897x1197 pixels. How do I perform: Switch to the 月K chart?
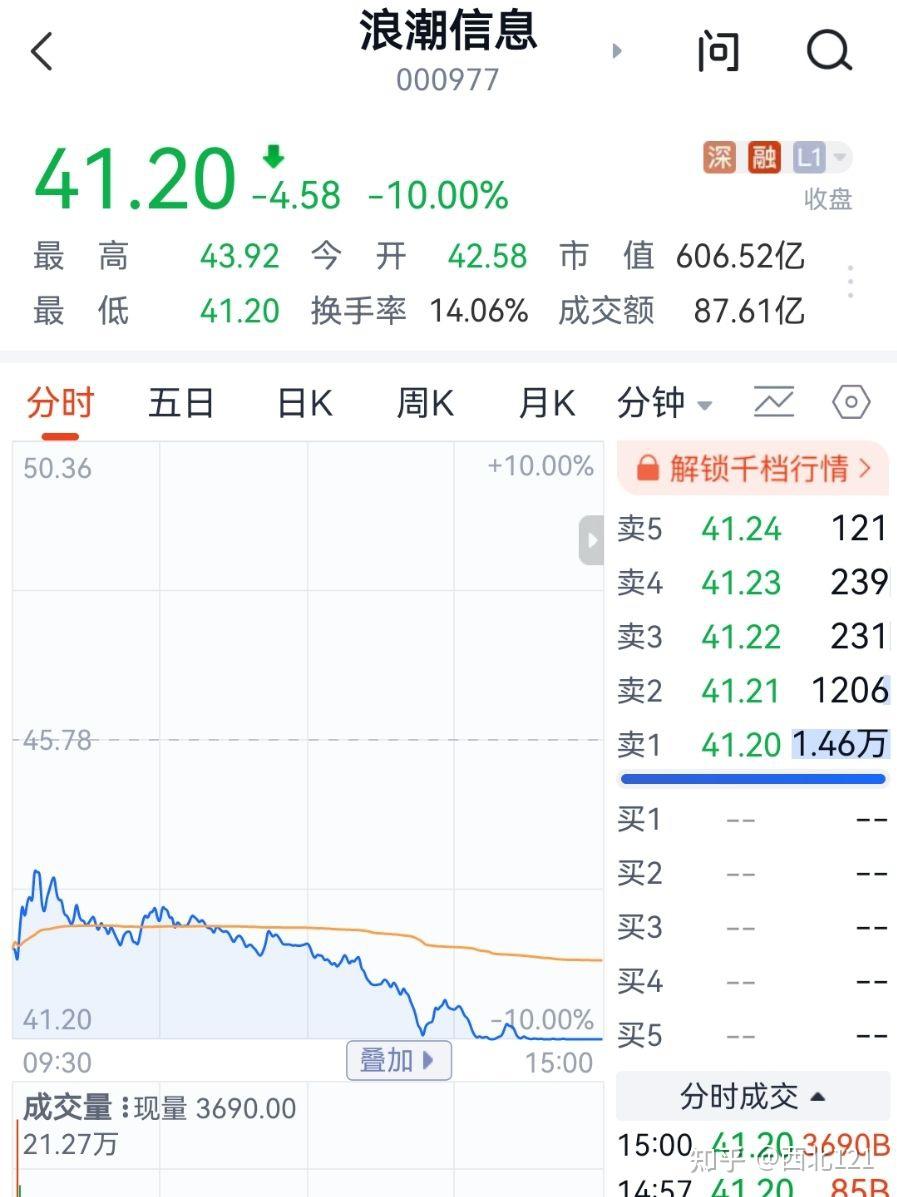[546, 404]
